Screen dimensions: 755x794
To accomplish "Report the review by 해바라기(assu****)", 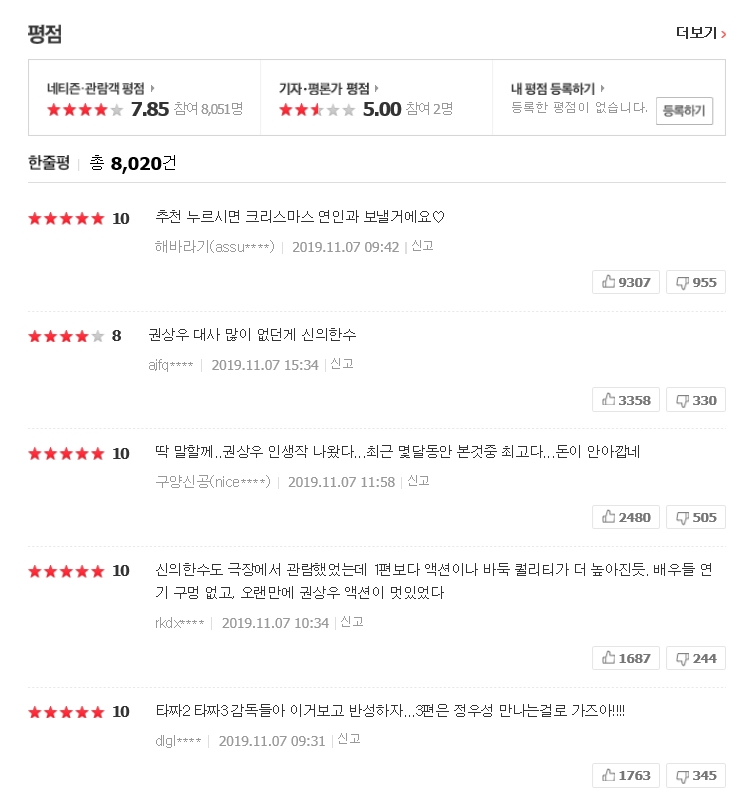I will coord(422,246).
